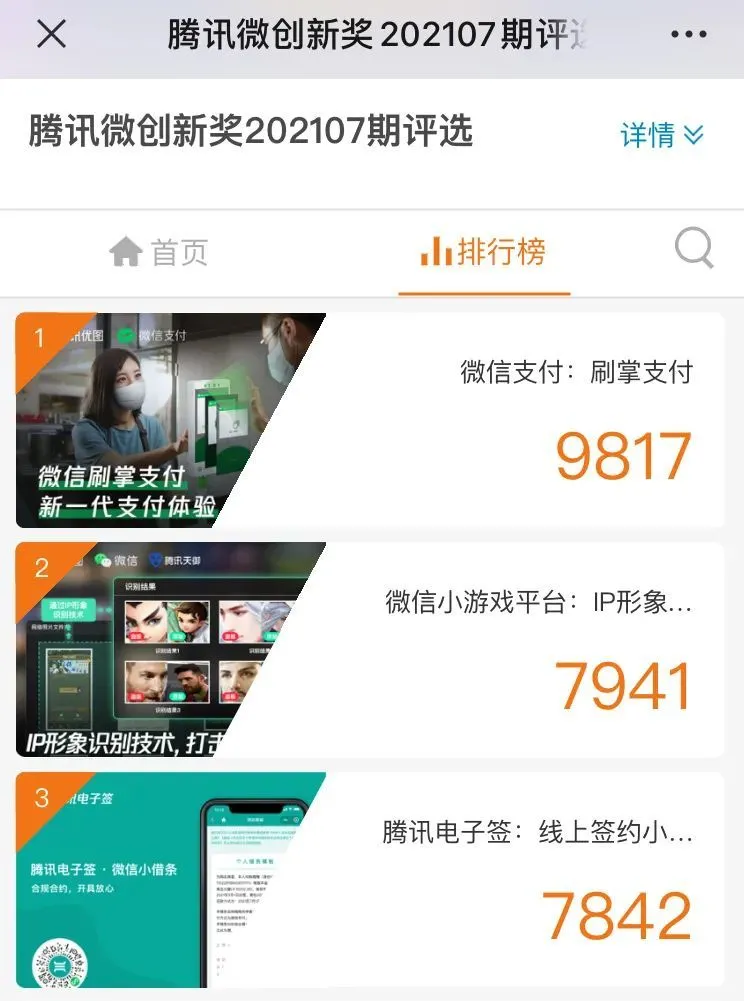This screenshot has height=1001, width=744.
Task: Click the 微信 logo on the IP形象 entry image
Action: 104,559
